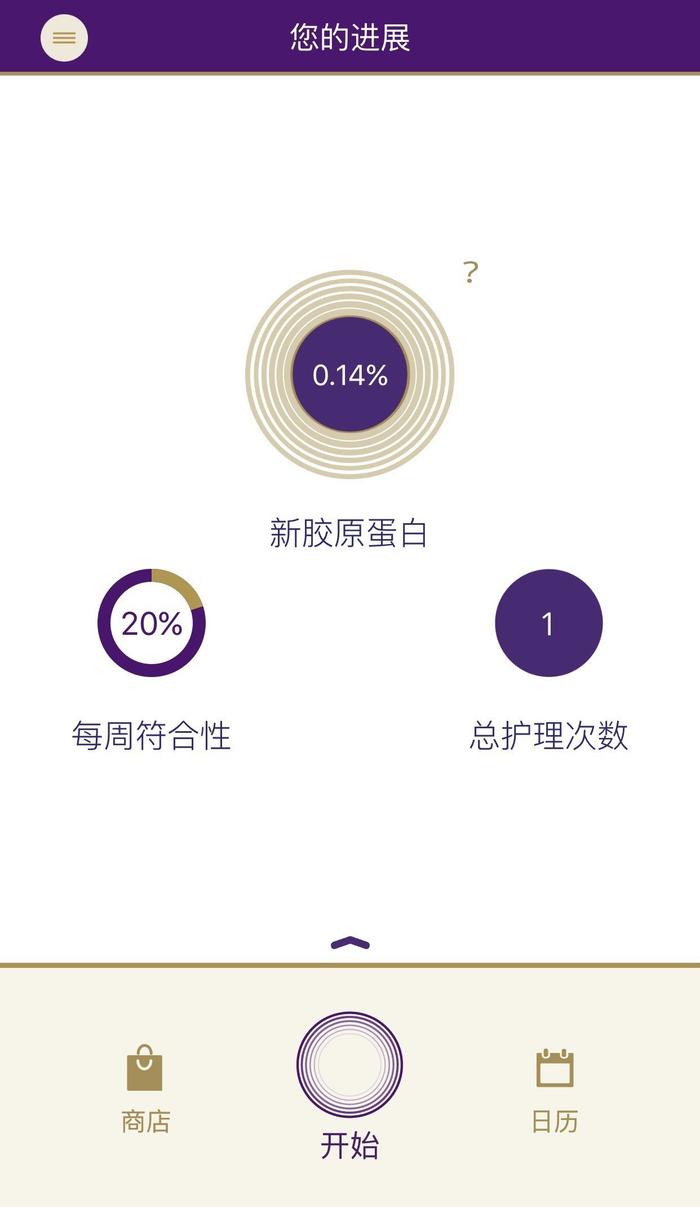Open the 商店 shop tab
The image size is (700, 1207).
[145, 1088]
